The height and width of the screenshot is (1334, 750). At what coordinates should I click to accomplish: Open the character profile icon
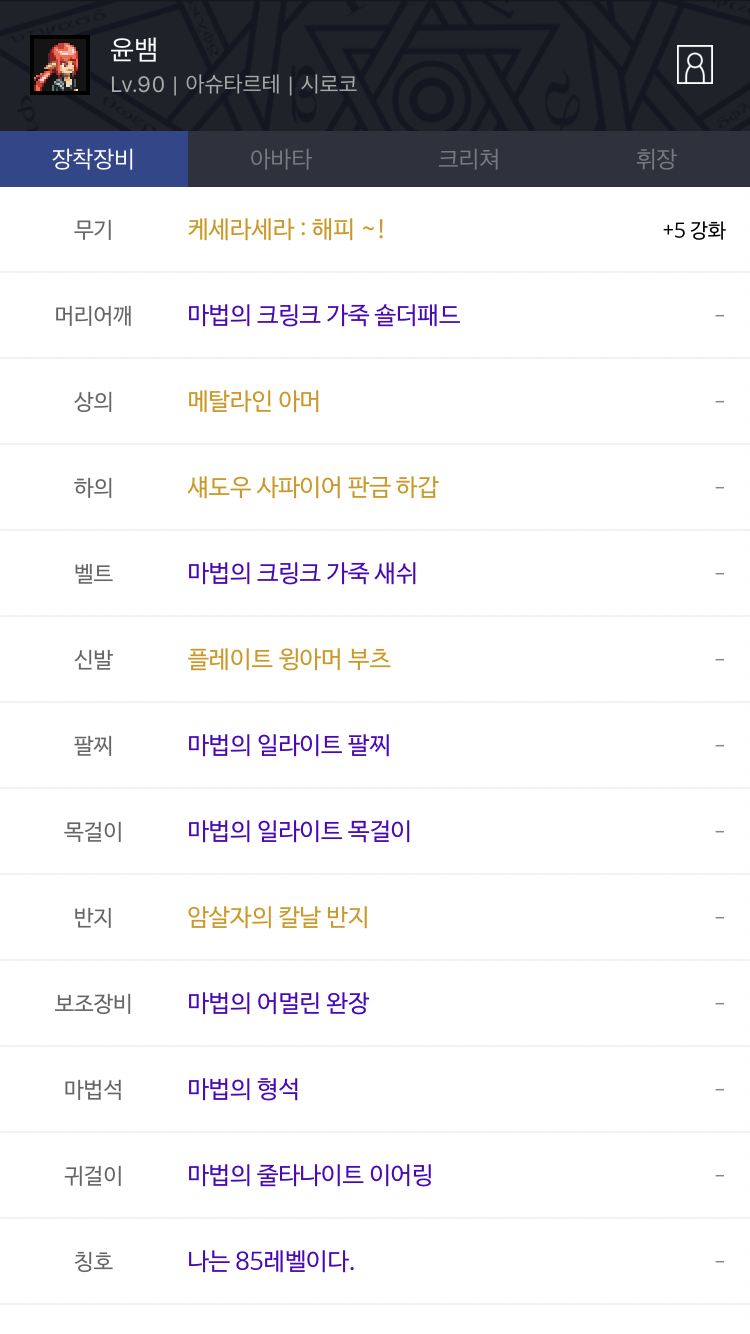(x=694, y=65)
